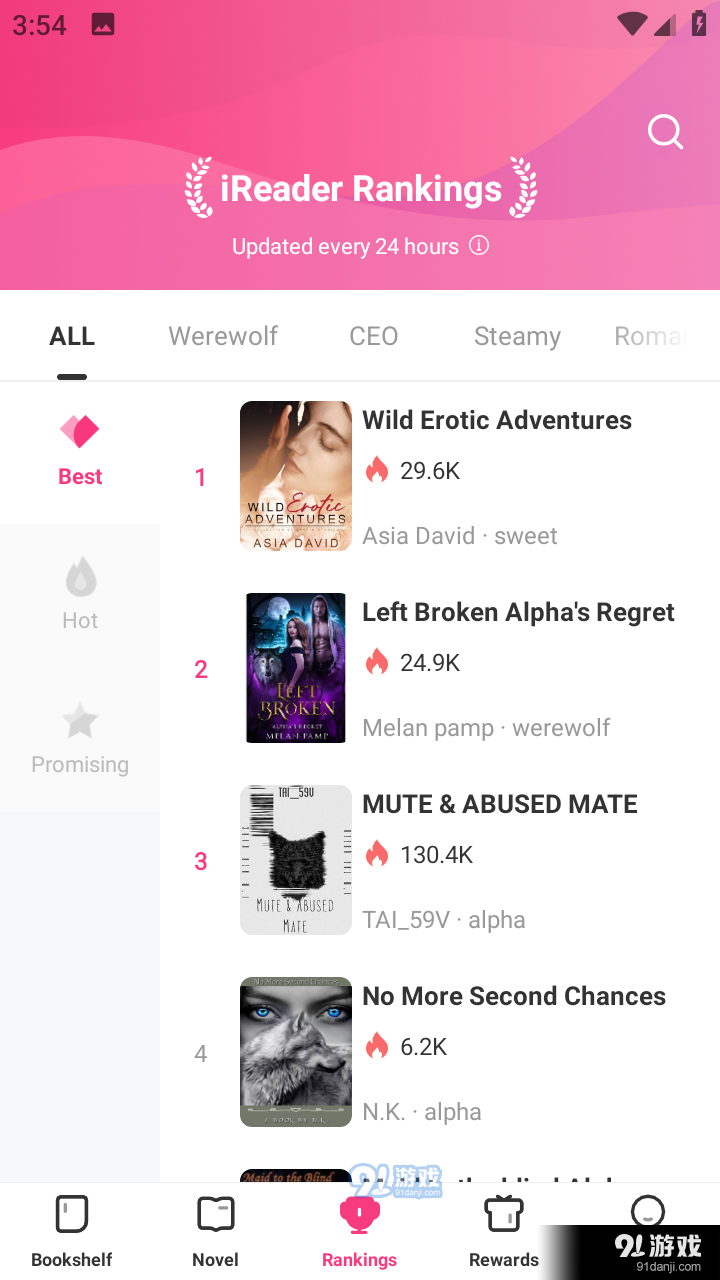This screenshot has width=720, height=1280.
Task: Open the CEO rankings tab
Action: pyautogui.click(x=373, y=336)
